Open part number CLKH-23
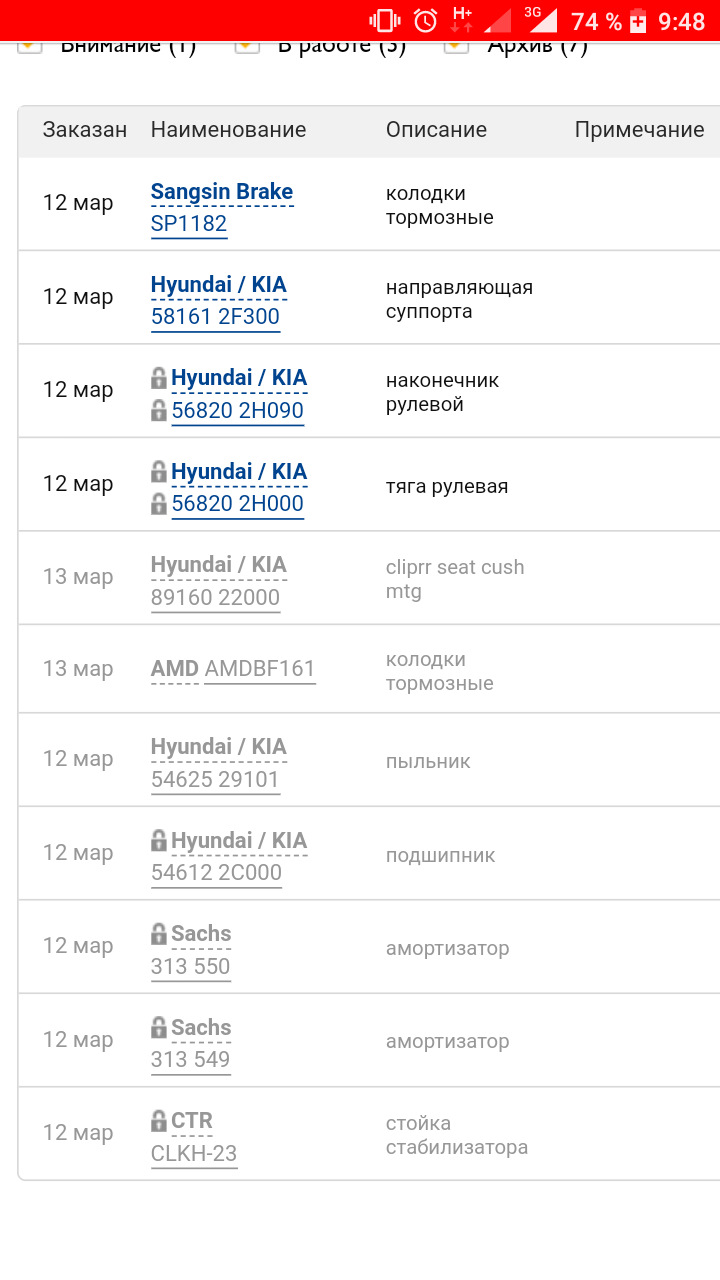Image resolution: width=720 pixels, height=1280 pixels. pos(194,1153)
